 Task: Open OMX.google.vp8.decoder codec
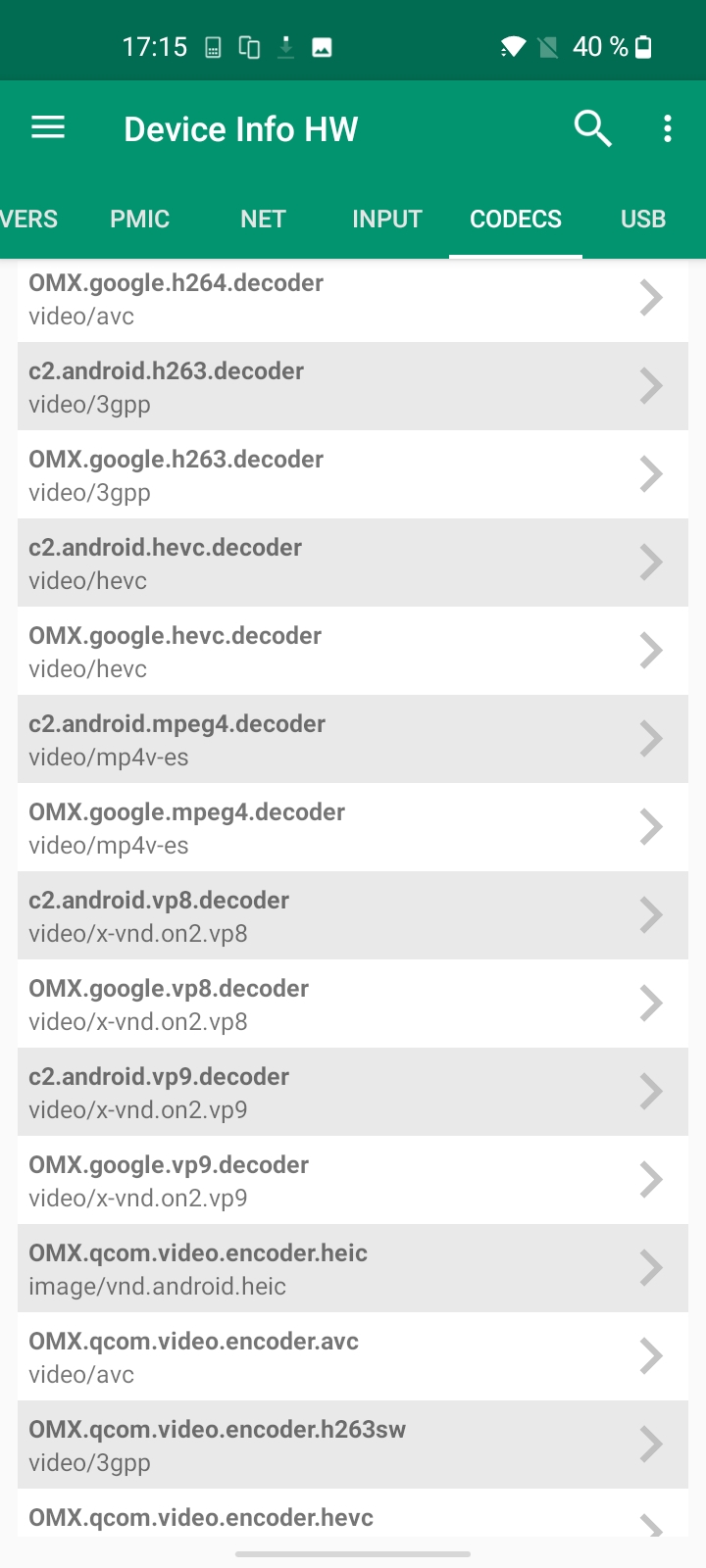[x=353, y=1004]
